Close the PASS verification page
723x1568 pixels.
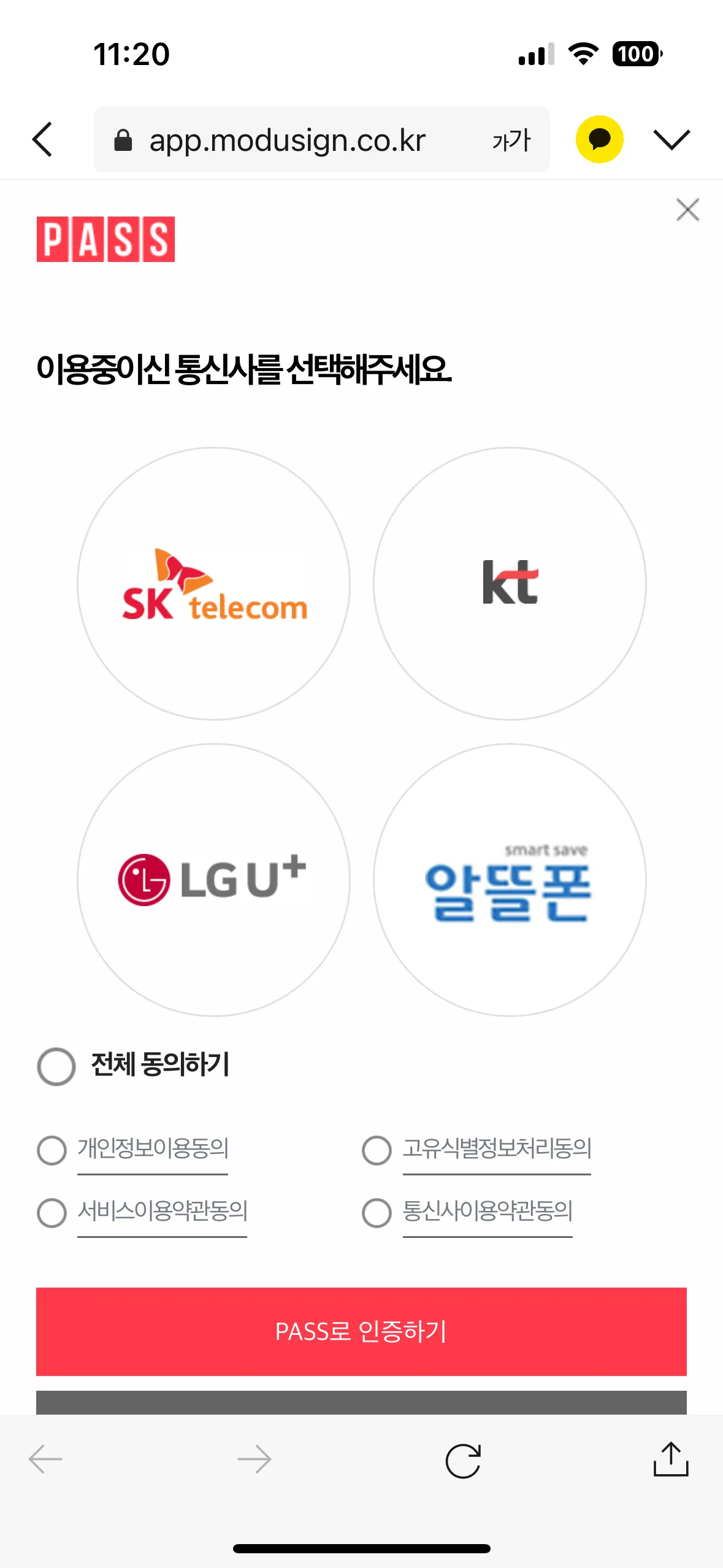click(687, 210)
